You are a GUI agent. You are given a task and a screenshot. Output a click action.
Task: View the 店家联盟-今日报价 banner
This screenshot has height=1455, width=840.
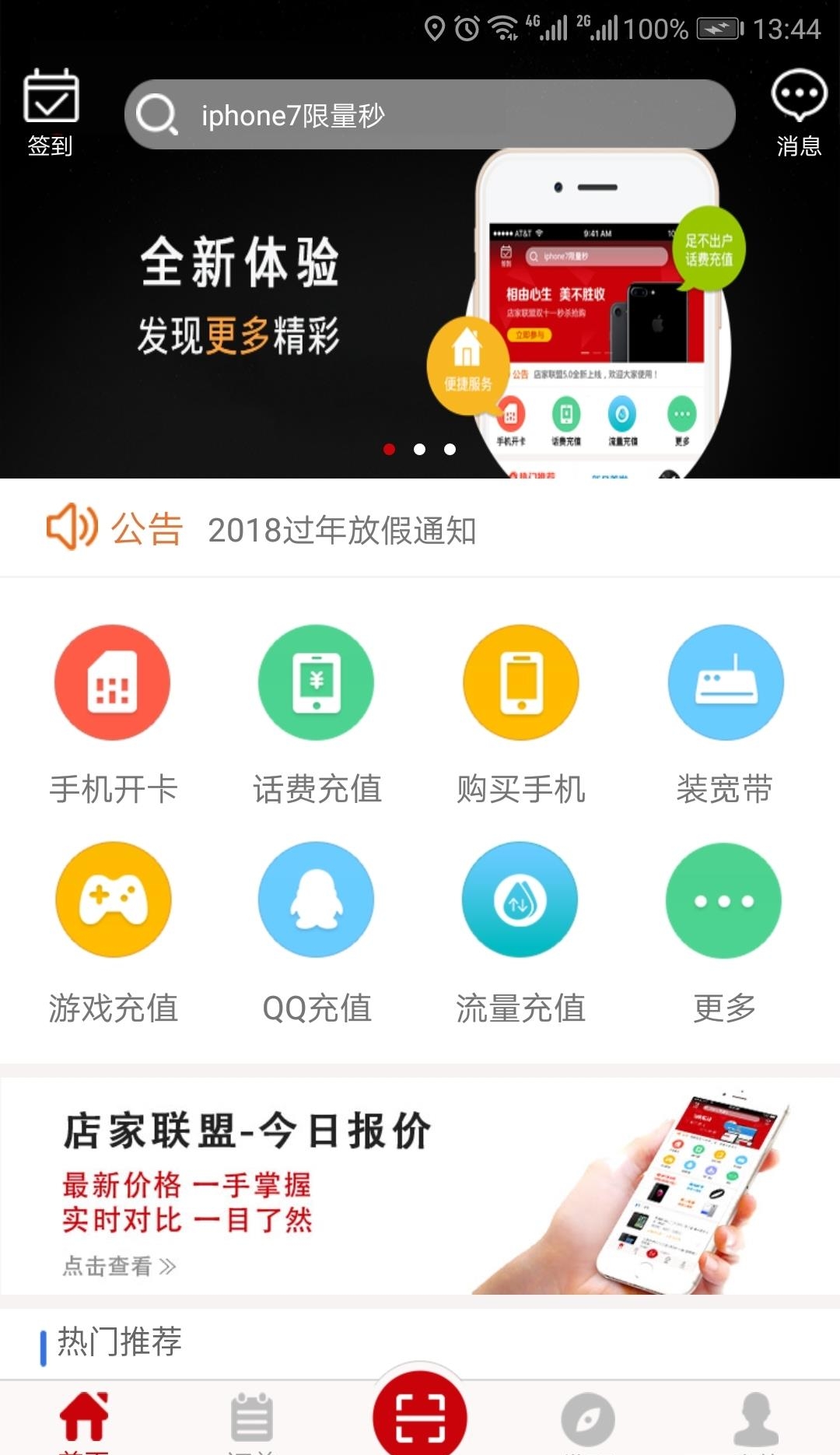coord(420,1187)
